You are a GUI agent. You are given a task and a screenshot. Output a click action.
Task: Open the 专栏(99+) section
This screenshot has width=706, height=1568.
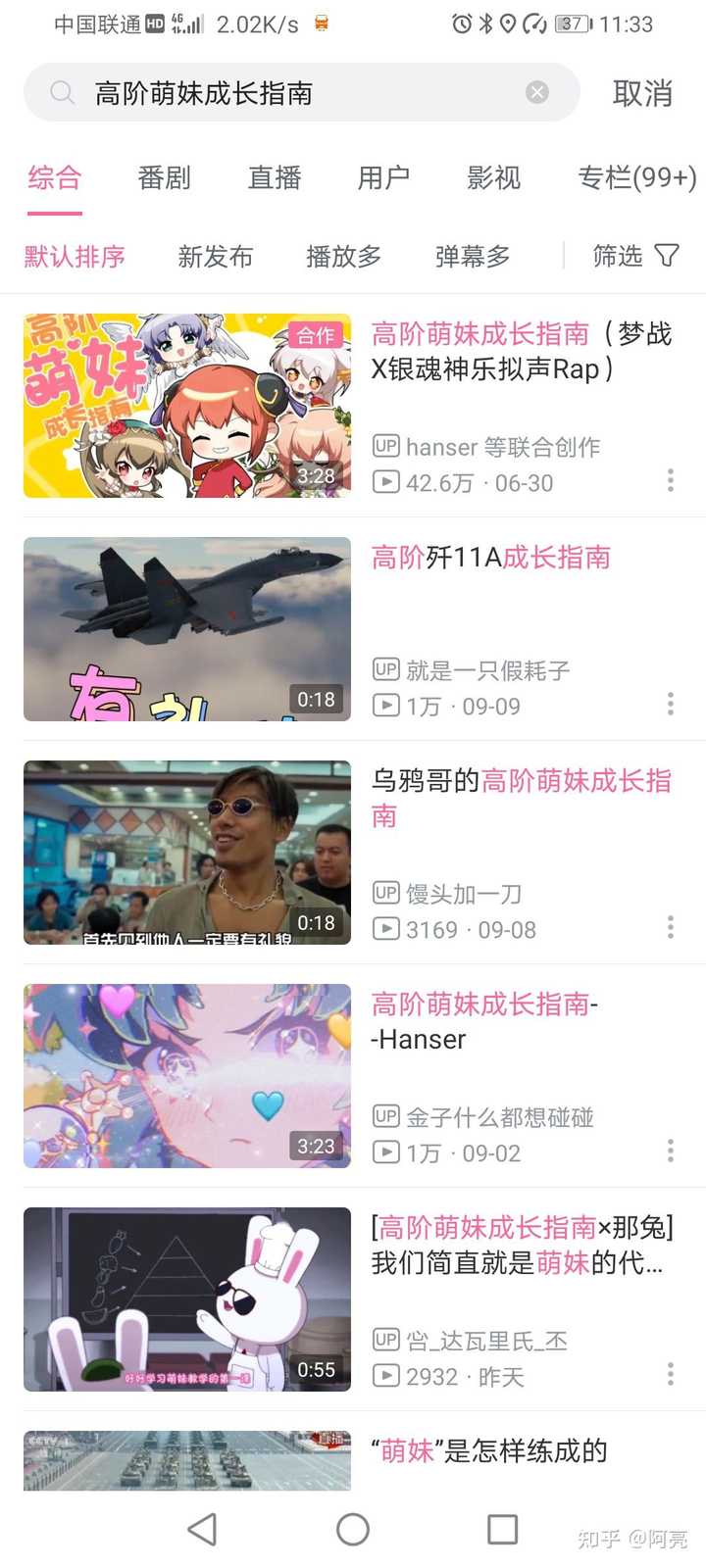point(636,177)
